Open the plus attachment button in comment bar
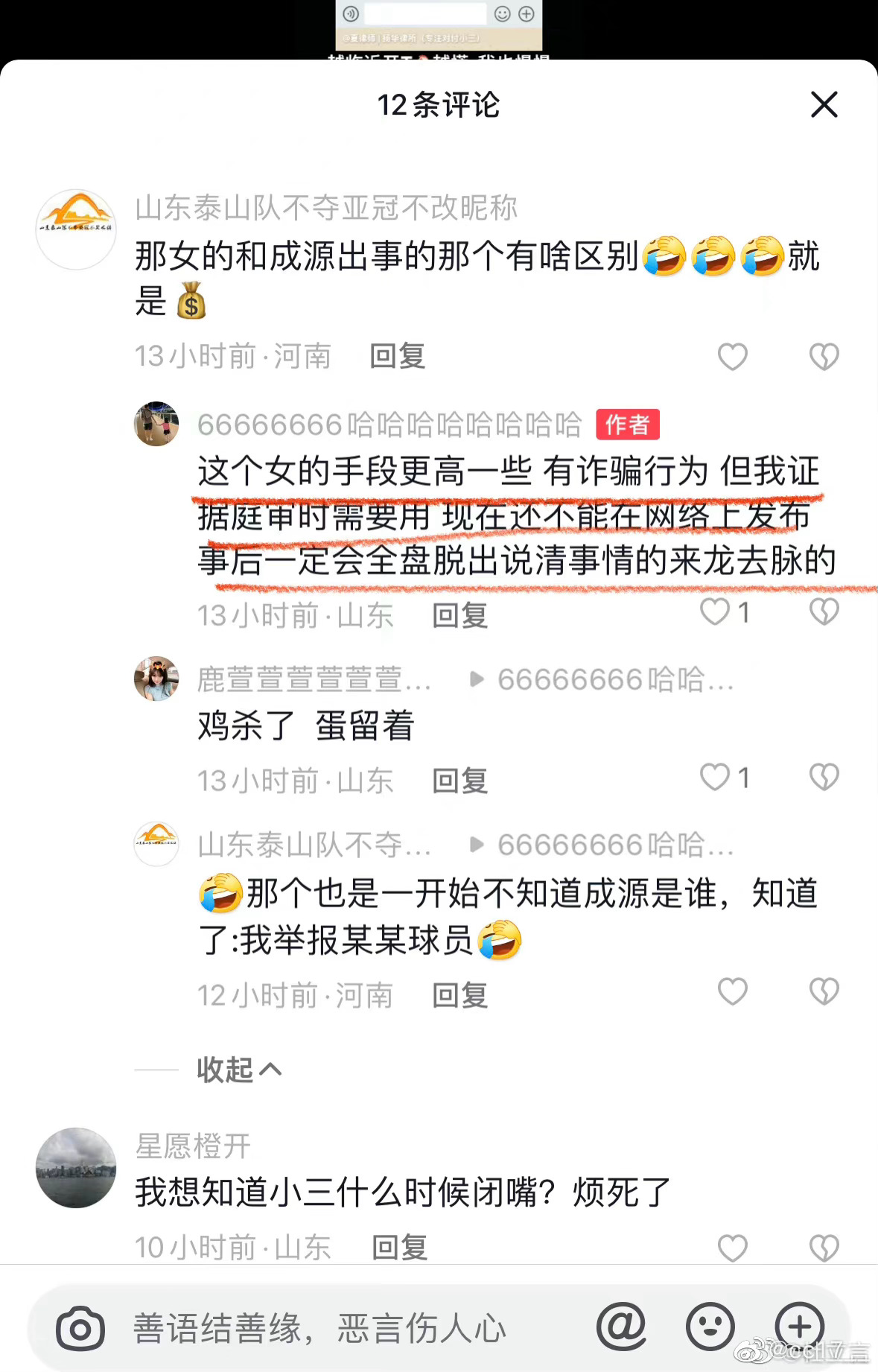878x1372 pixels. point(799,1327)
